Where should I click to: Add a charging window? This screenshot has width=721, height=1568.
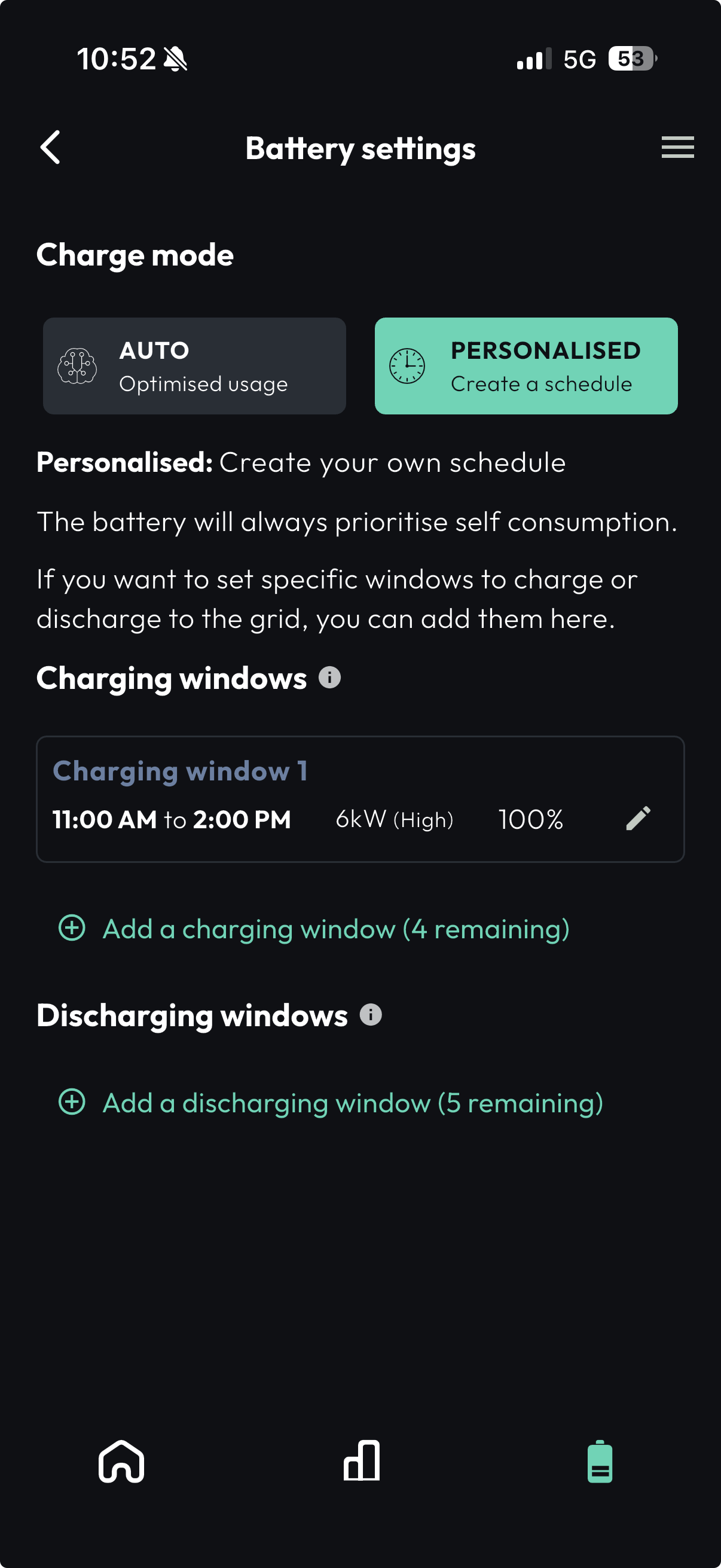[x=314, y=929]
